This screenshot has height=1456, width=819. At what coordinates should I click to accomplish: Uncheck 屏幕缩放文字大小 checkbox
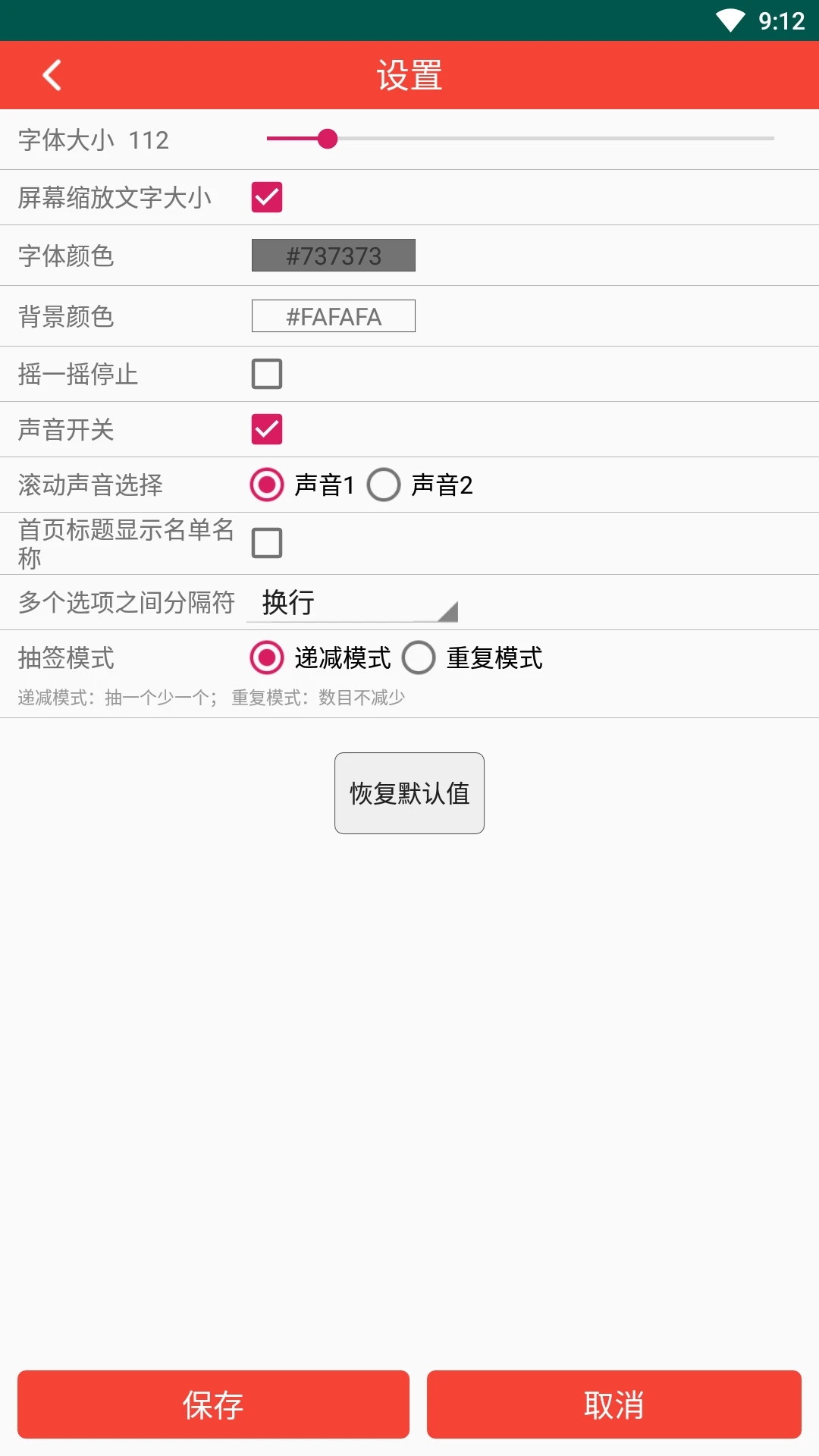click(266, 196)
